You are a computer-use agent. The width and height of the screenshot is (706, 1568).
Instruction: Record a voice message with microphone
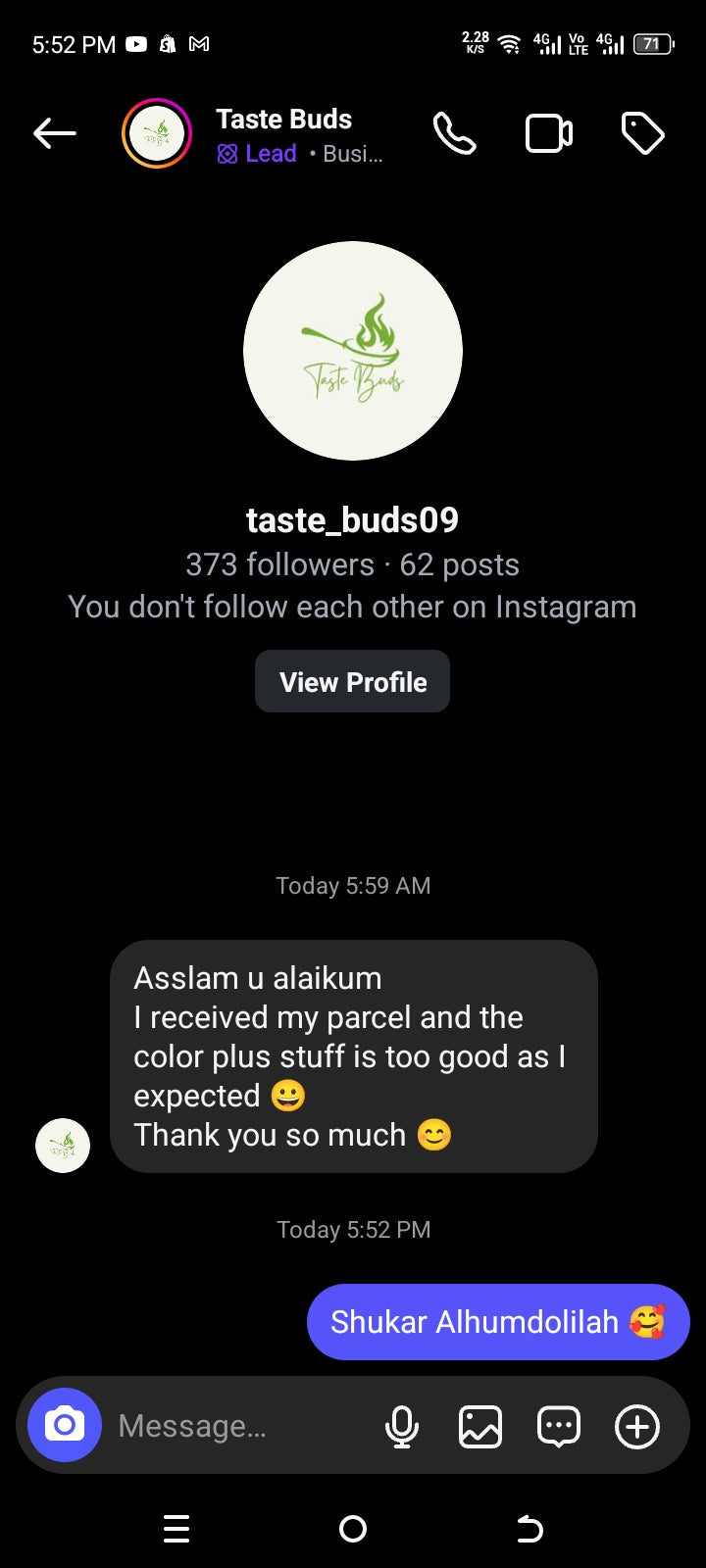click(402, 1426)
